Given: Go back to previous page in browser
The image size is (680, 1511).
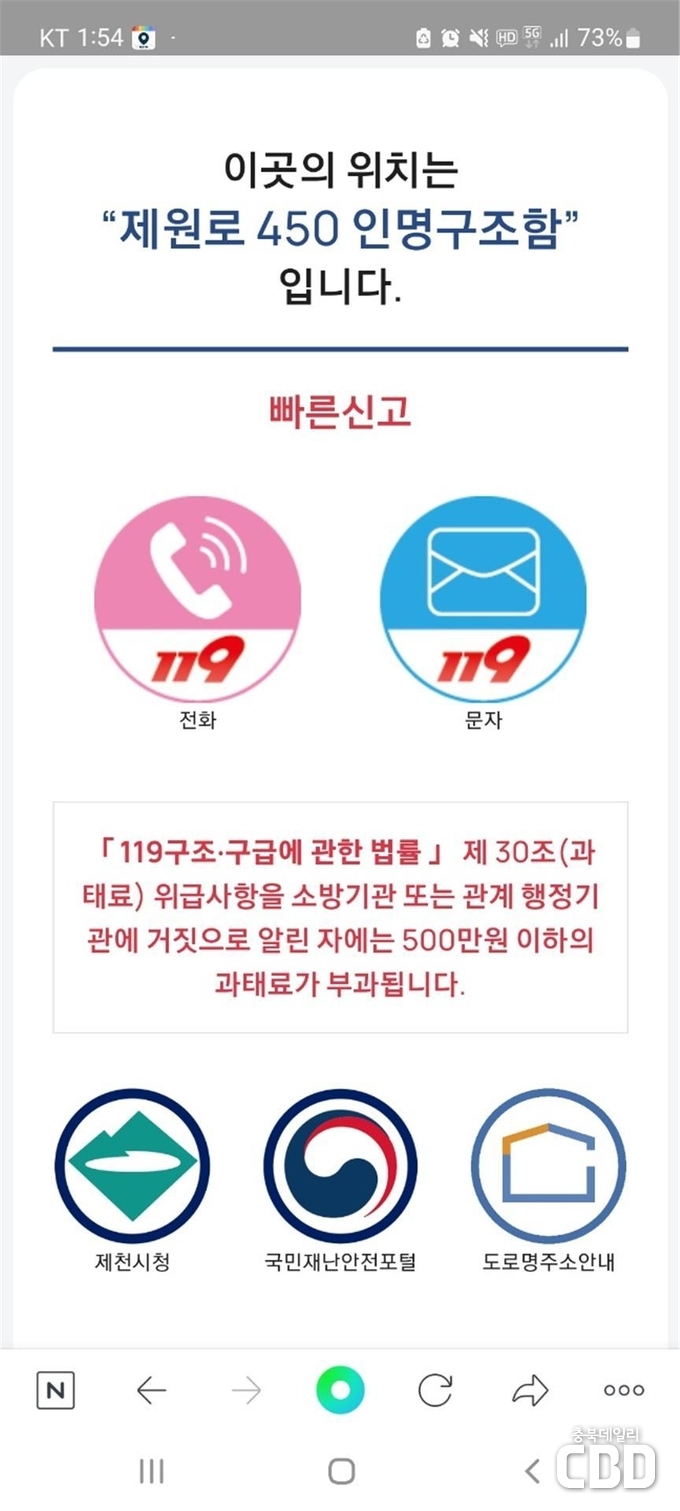Looking at the screenshot, I should point(151,1390).
